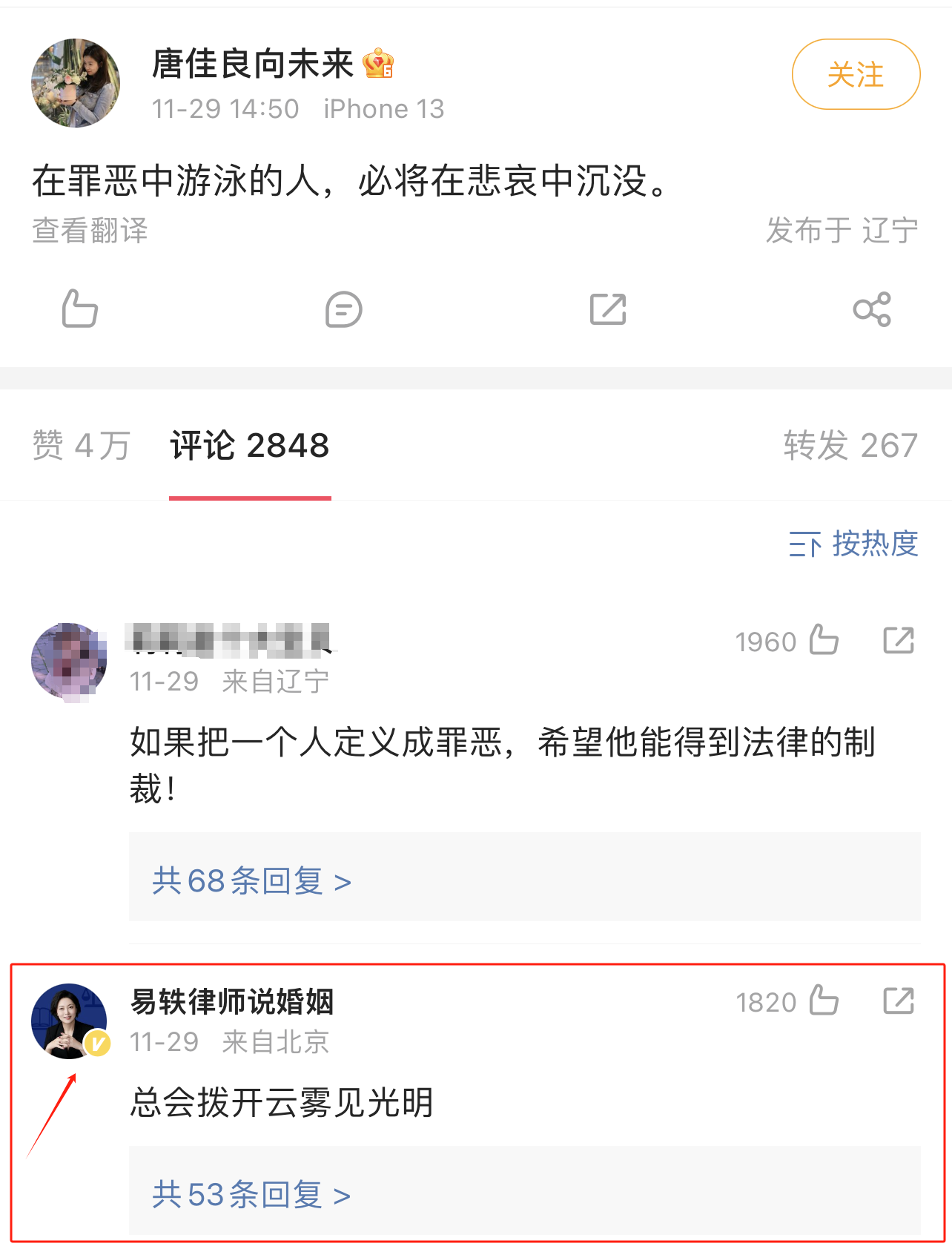Switch to the 转发 267 tab
The width and height of the screenshot is (952, 1252).
coord(850,446)
